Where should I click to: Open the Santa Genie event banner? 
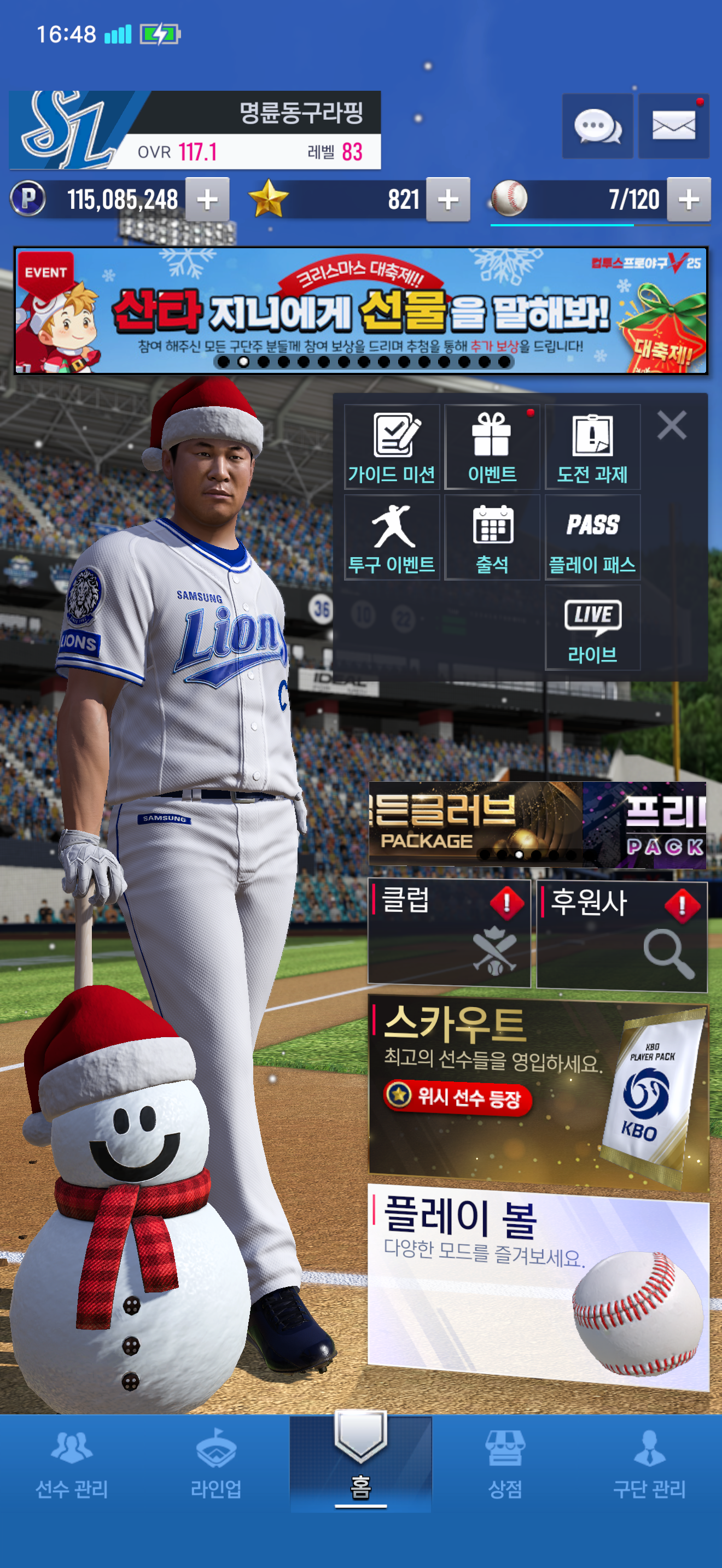point(361,311)
